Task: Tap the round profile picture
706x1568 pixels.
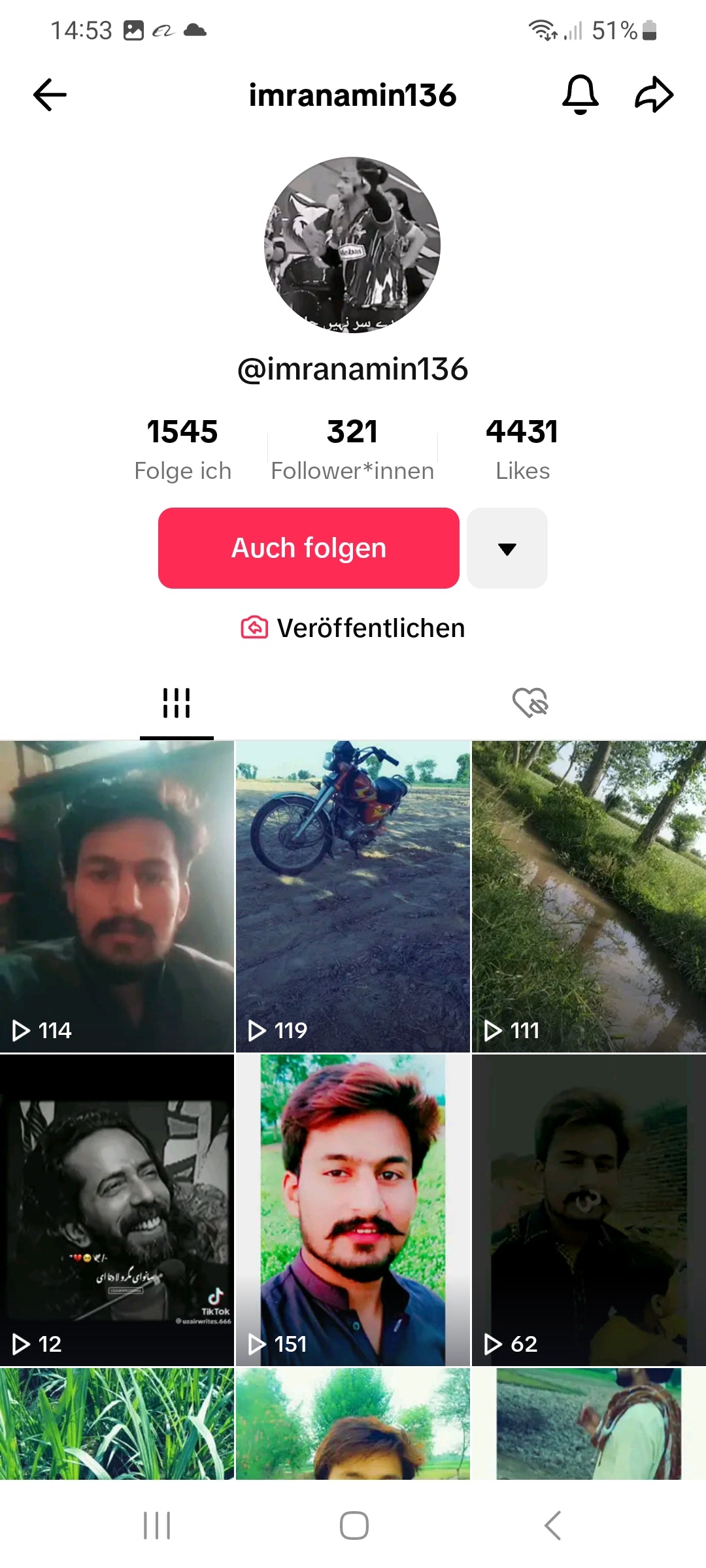Action: [352, 245]
